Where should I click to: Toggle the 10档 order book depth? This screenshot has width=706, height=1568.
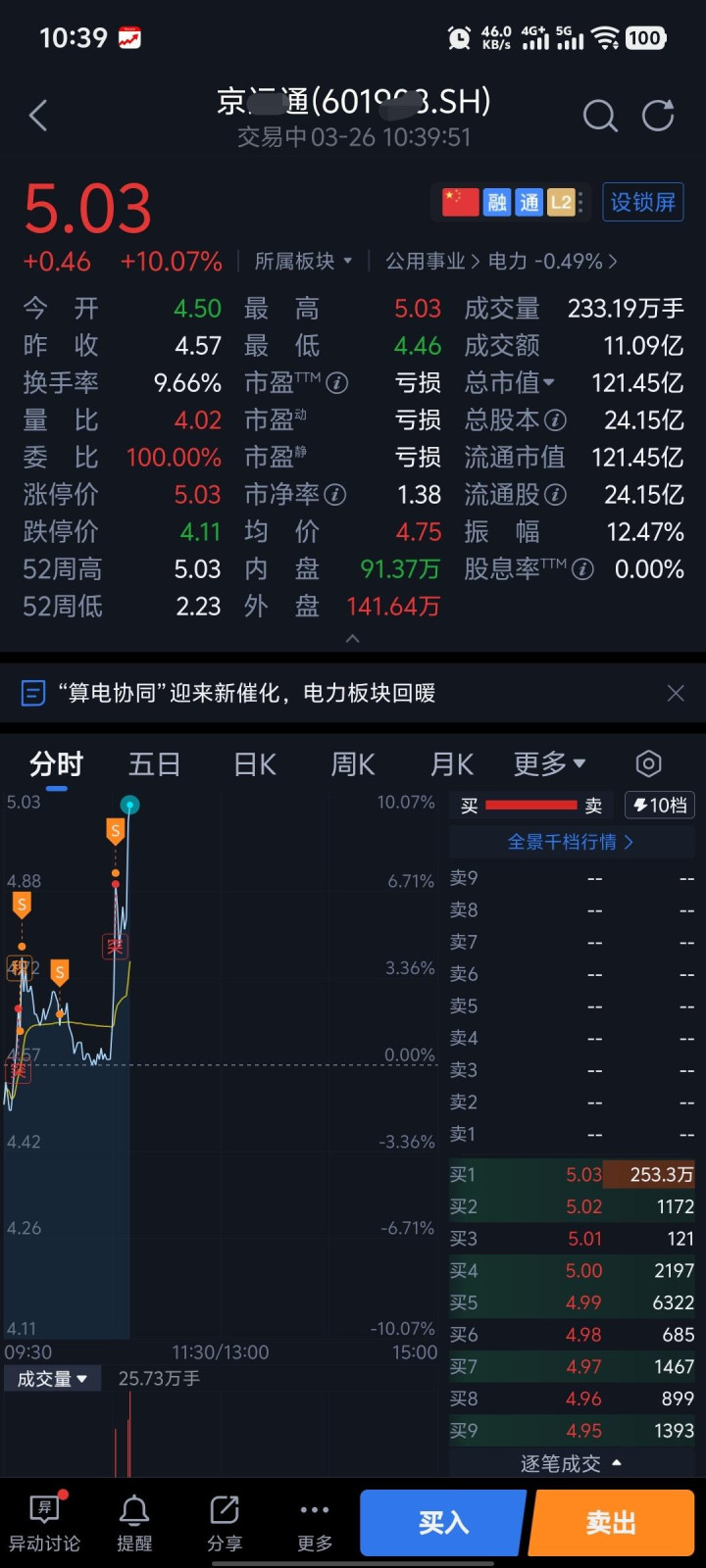click(x=660, y=806)
